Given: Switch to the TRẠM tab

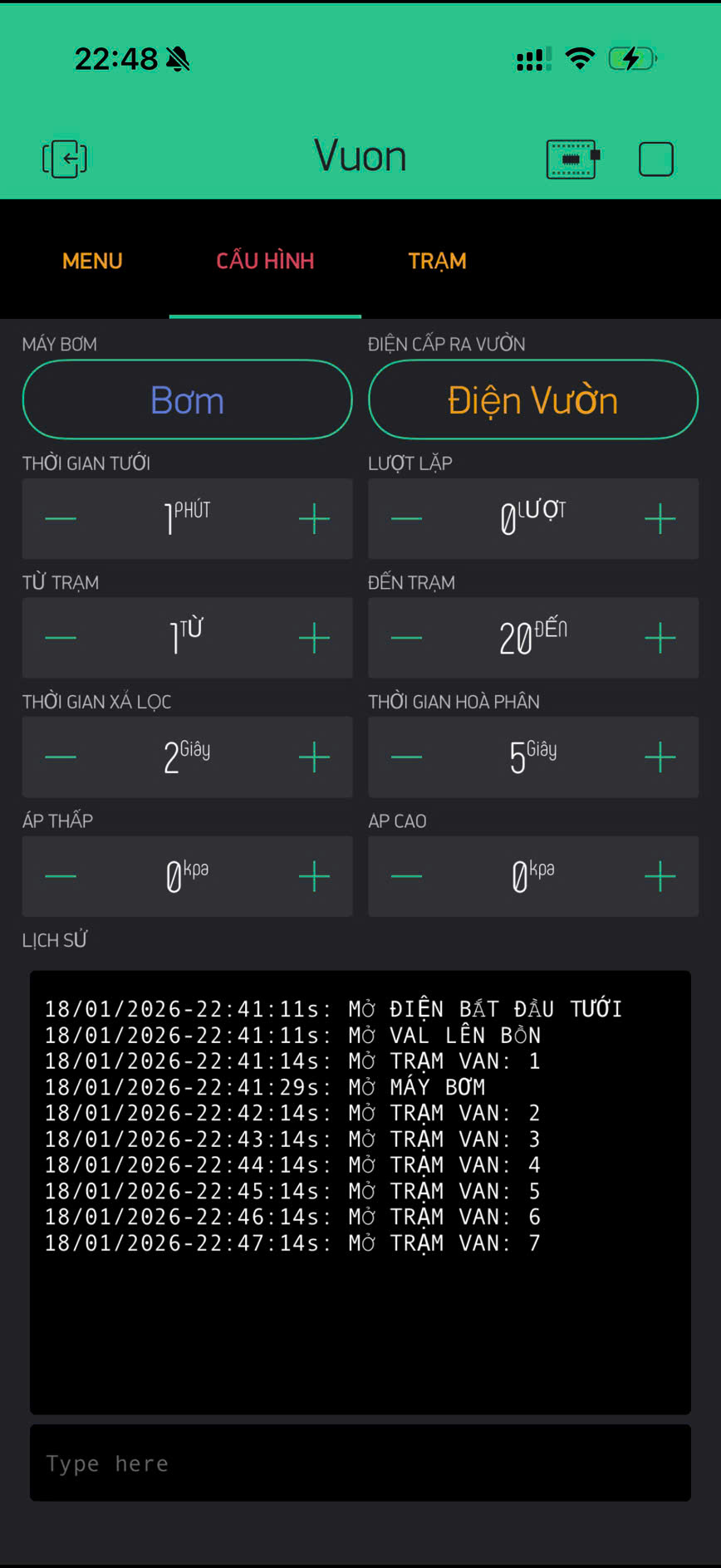Looking at the screenshot, I should 437,261.
